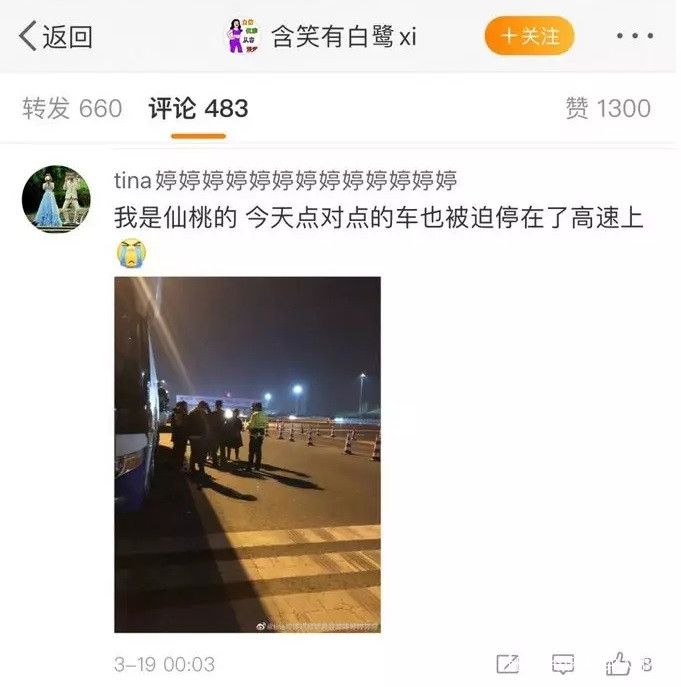The height and width of the screenshot is (687, 681).
Task: Open the three-dot overflow menu
Action: (634, 37)
